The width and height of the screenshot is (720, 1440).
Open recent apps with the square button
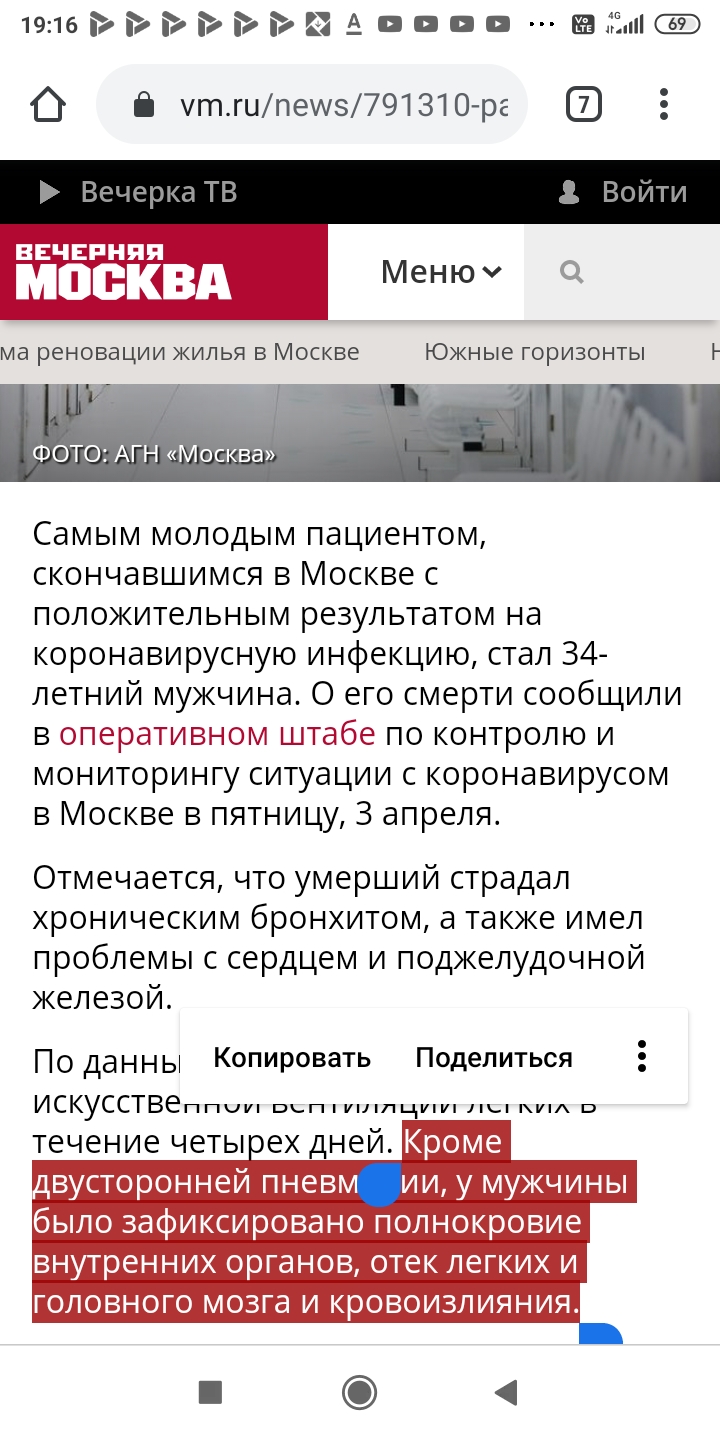pyautogui.click(x=210, y=1392)
